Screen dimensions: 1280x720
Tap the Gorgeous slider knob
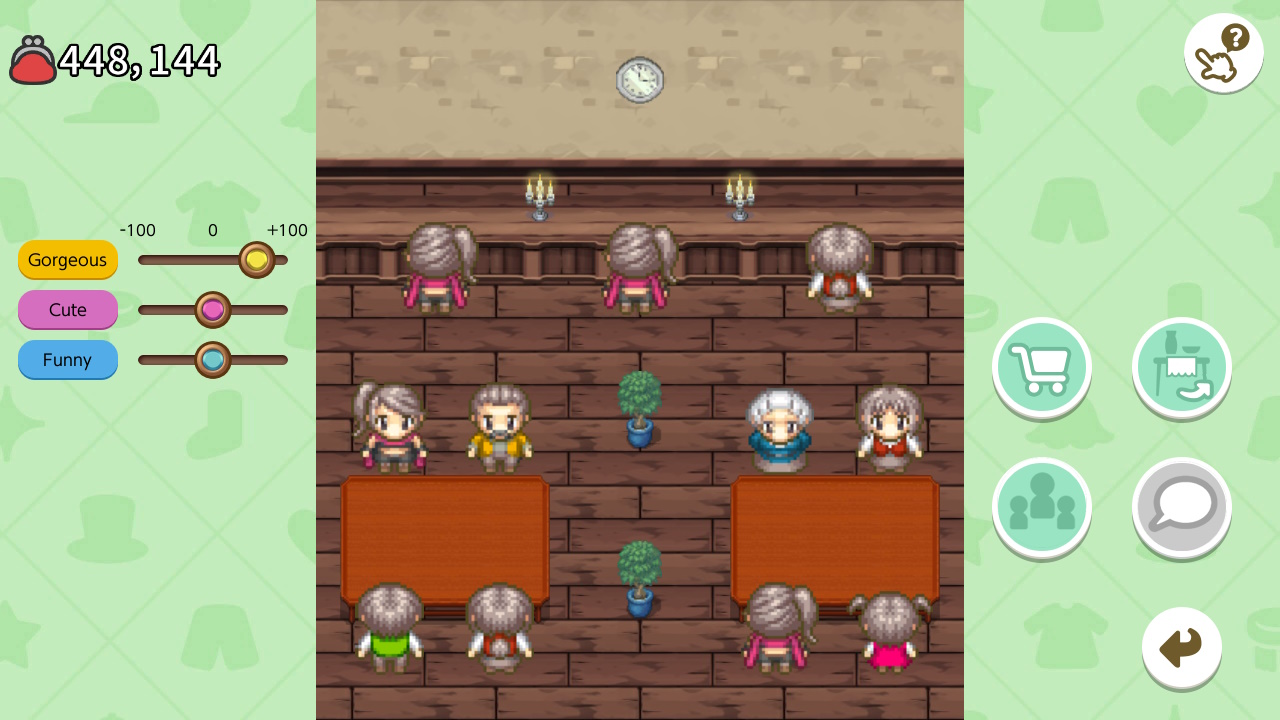(257, 260)
